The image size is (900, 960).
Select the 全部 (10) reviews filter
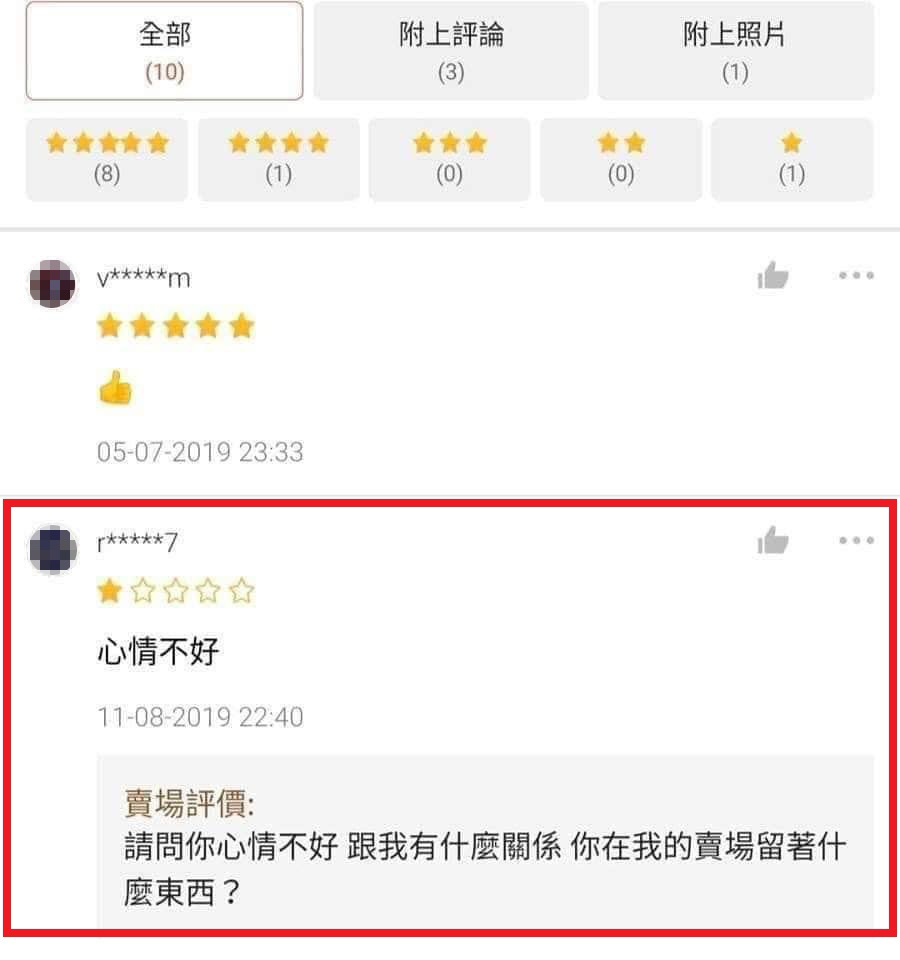(164, 51)
